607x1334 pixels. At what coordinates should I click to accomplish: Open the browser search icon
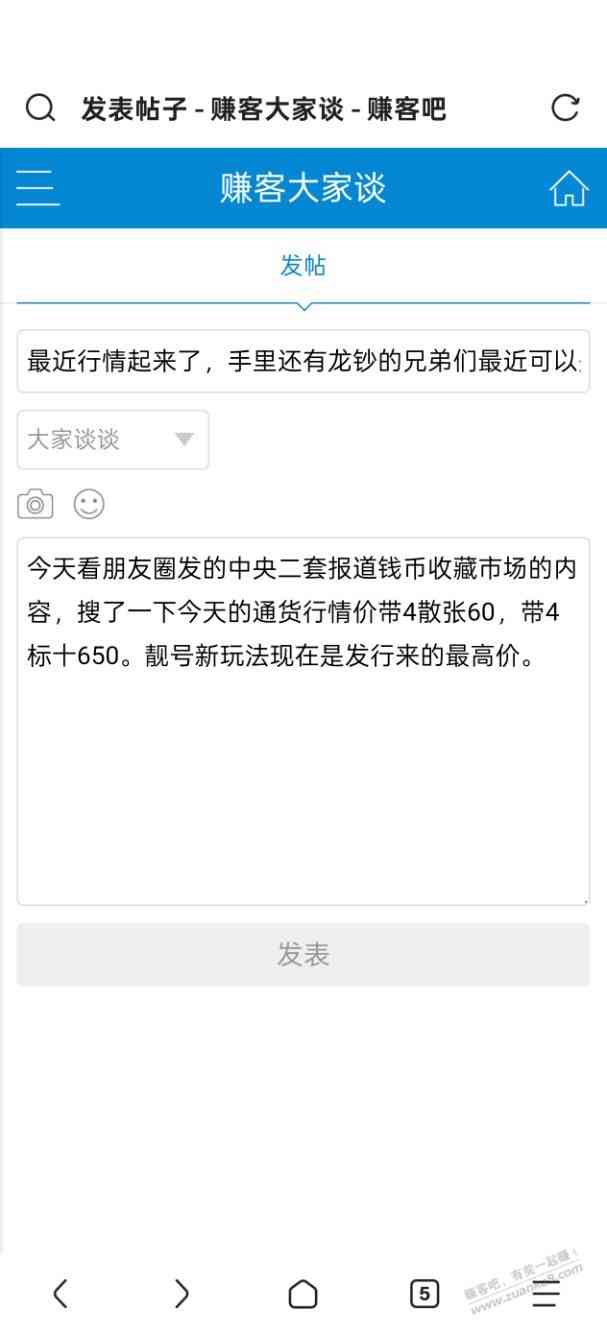click(x=40, y=108)
